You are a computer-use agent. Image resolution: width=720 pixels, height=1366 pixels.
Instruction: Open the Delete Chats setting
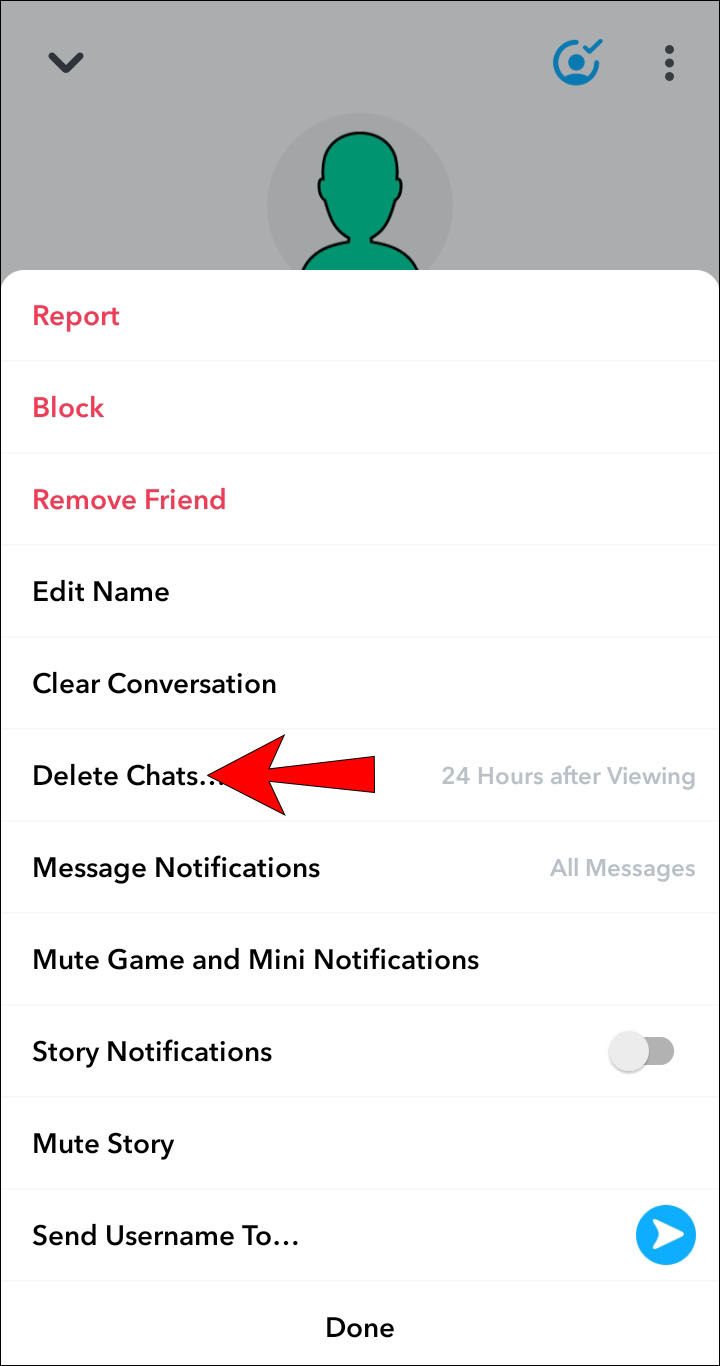(360, 776)
